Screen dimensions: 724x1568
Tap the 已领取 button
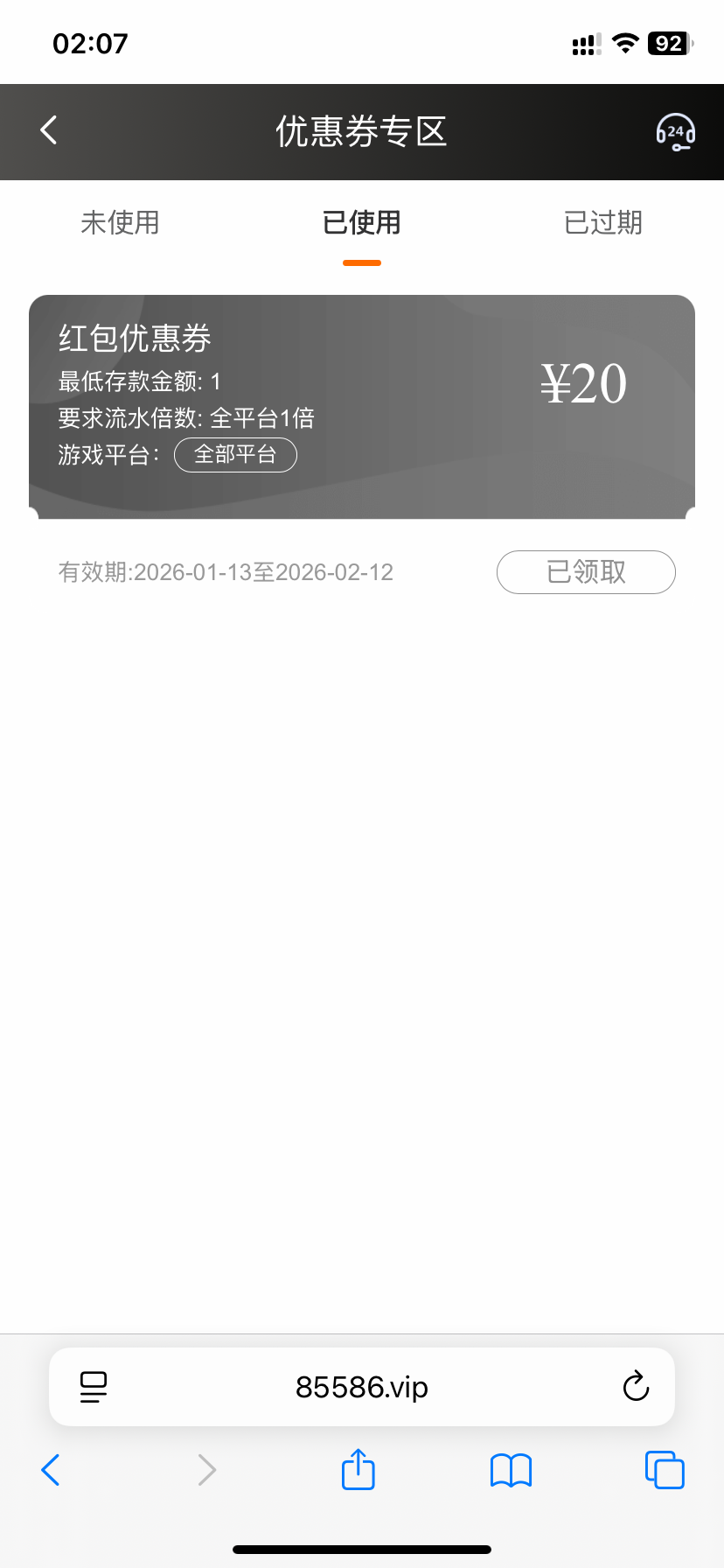click(586, 572)
